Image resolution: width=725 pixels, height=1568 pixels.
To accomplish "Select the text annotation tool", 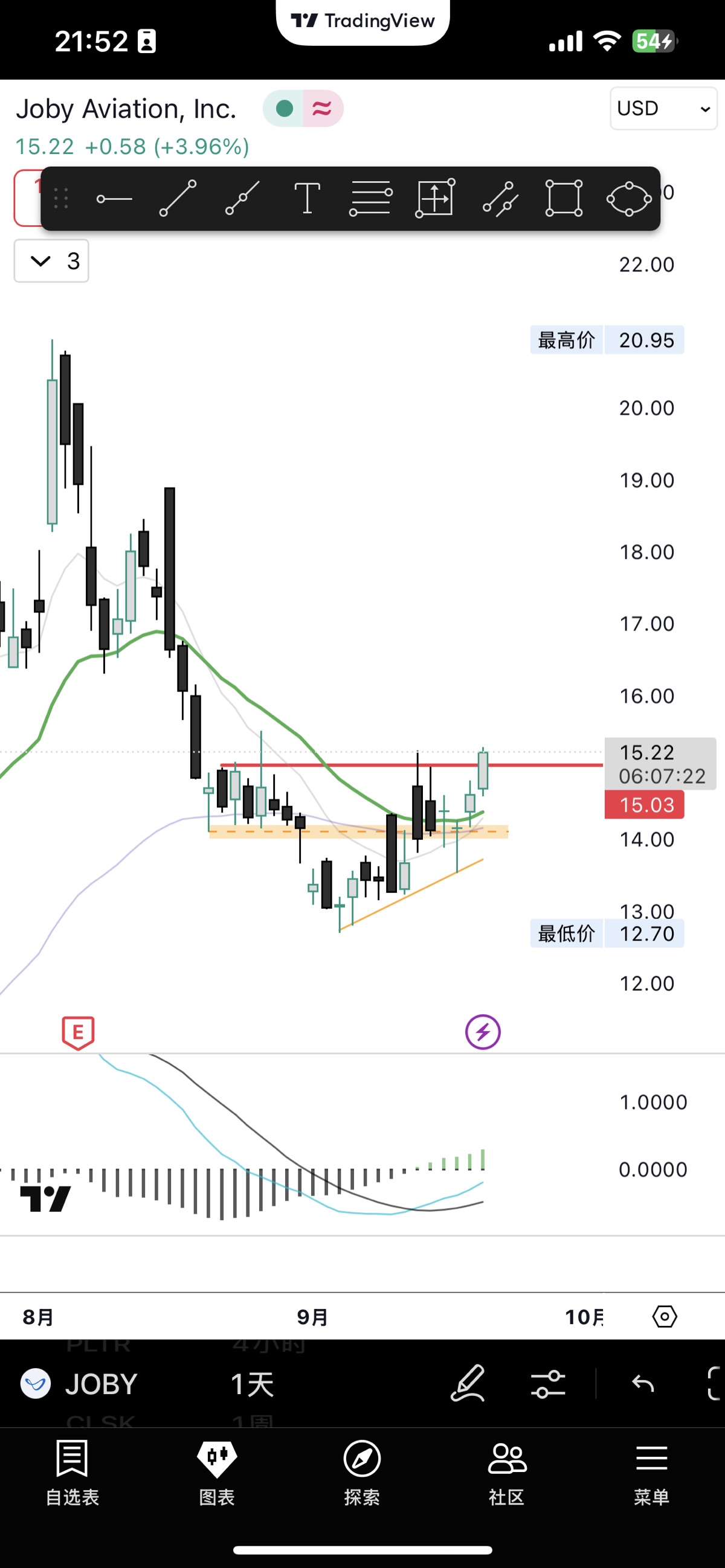I will (307, 199).
